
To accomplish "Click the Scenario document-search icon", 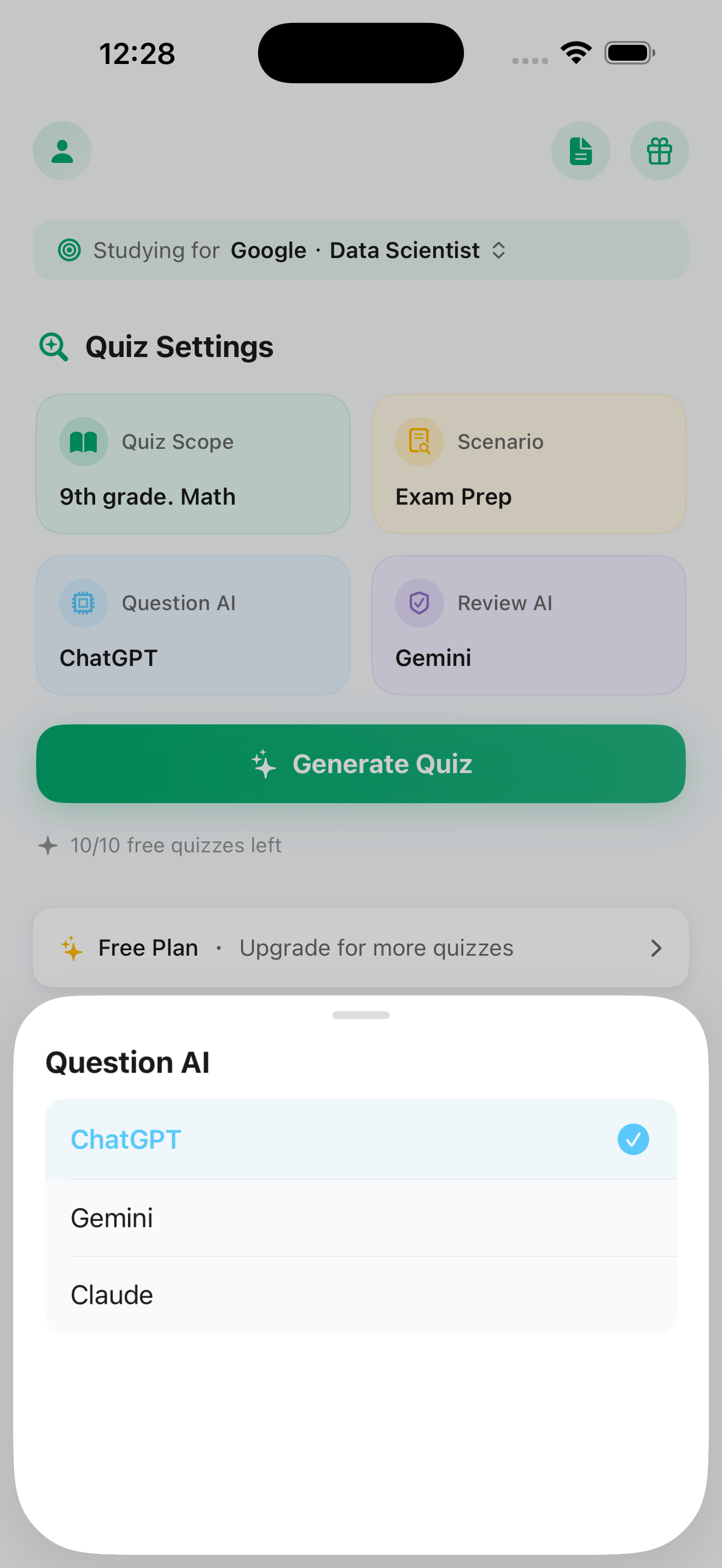I will (x=419, y=441).
